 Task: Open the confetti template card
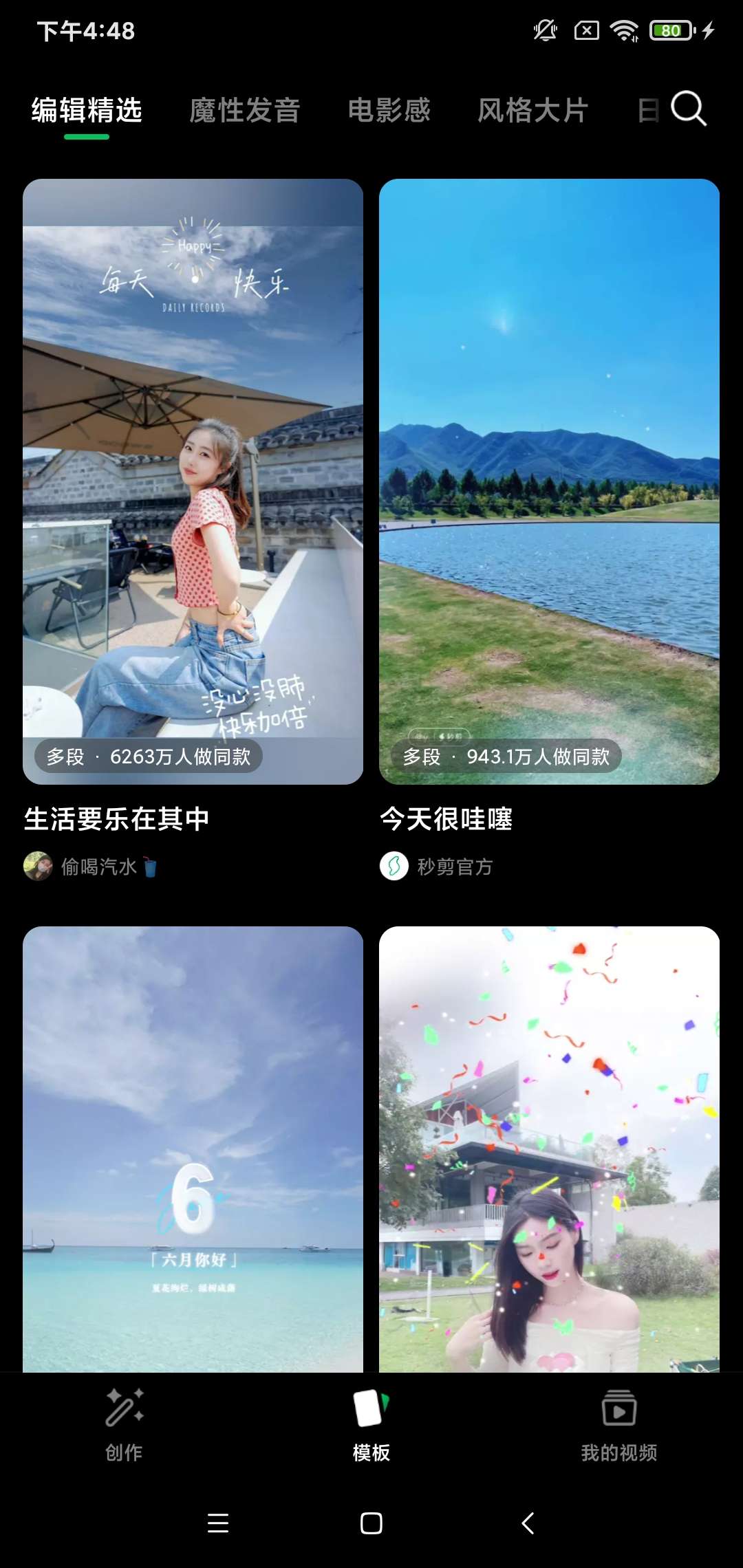coord(549,1148)
